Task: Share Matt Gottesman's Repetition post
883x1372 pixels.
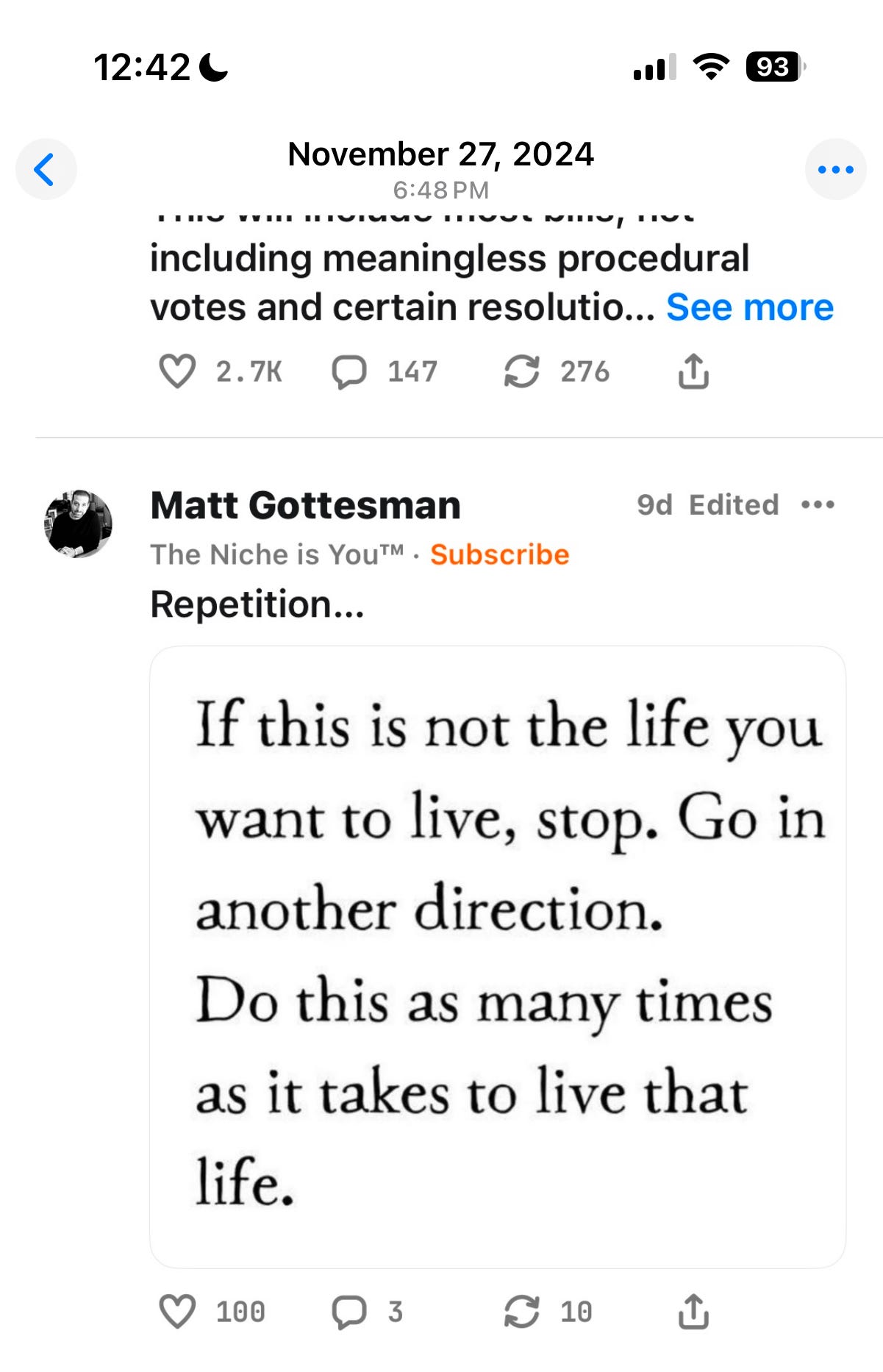Action: click(693, 1312)
